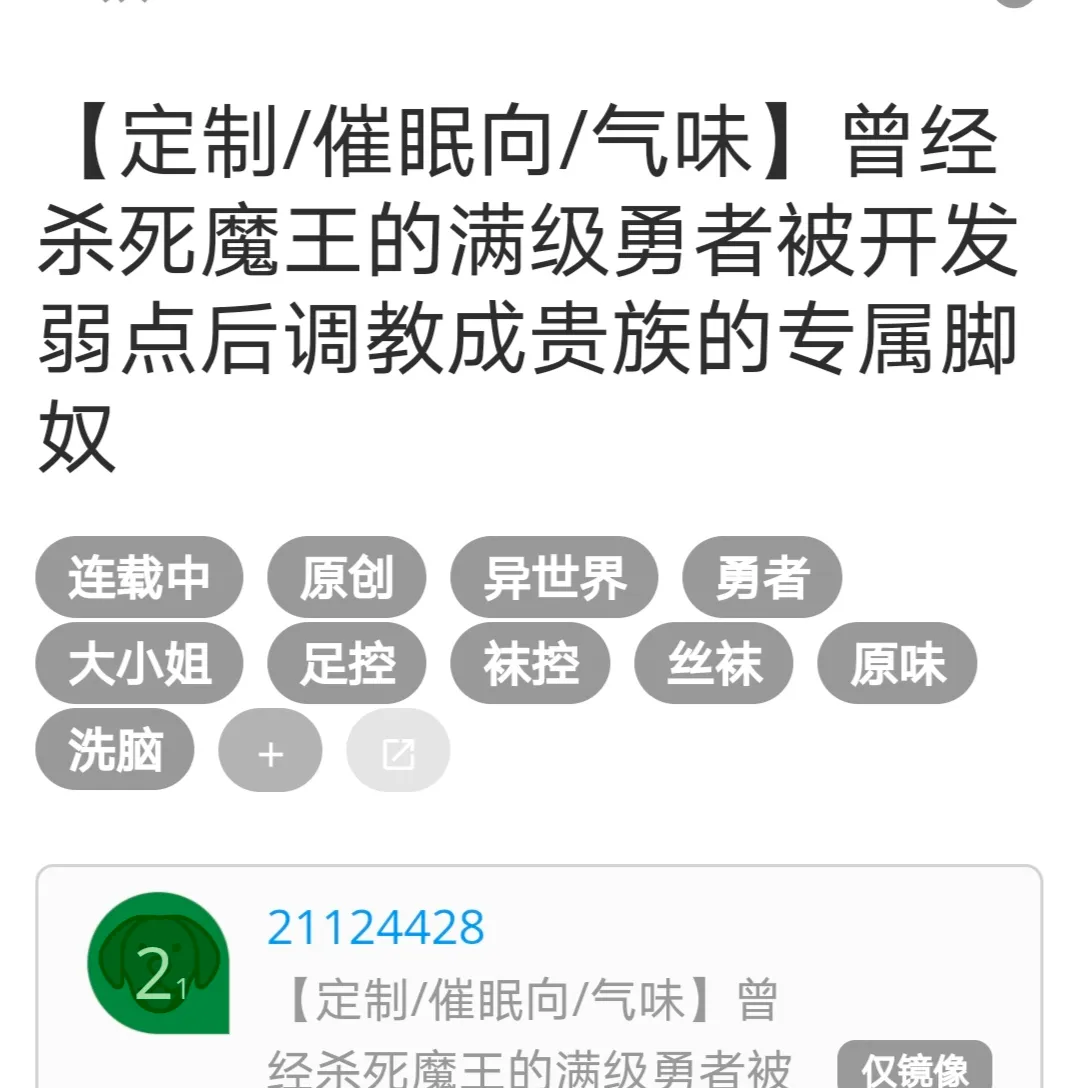This screenshot has width=1072, height=1088.
Task: Add a new tag with plus button
Action: 270,751
